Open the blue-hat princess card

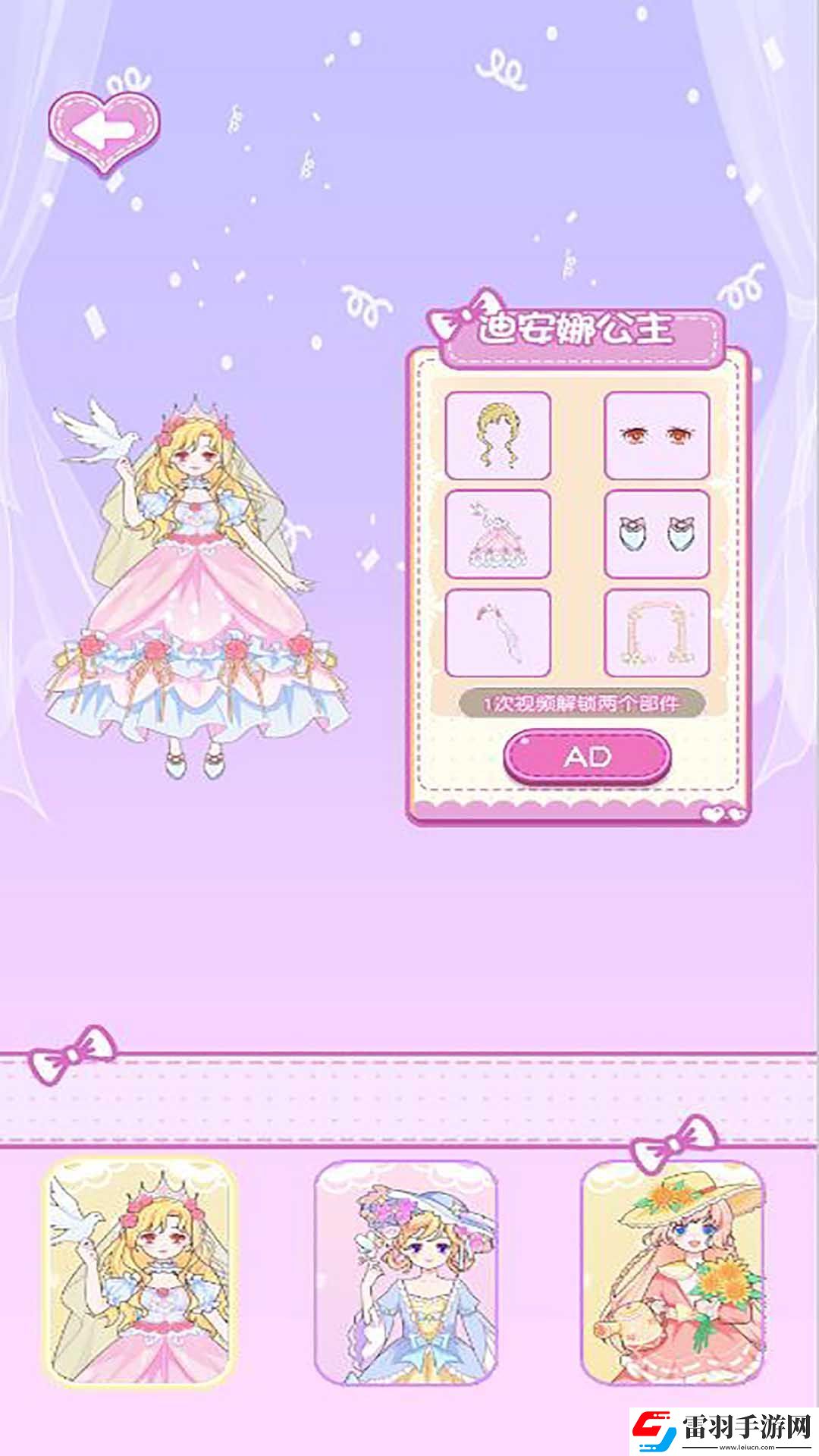[x=406, y=1272]
